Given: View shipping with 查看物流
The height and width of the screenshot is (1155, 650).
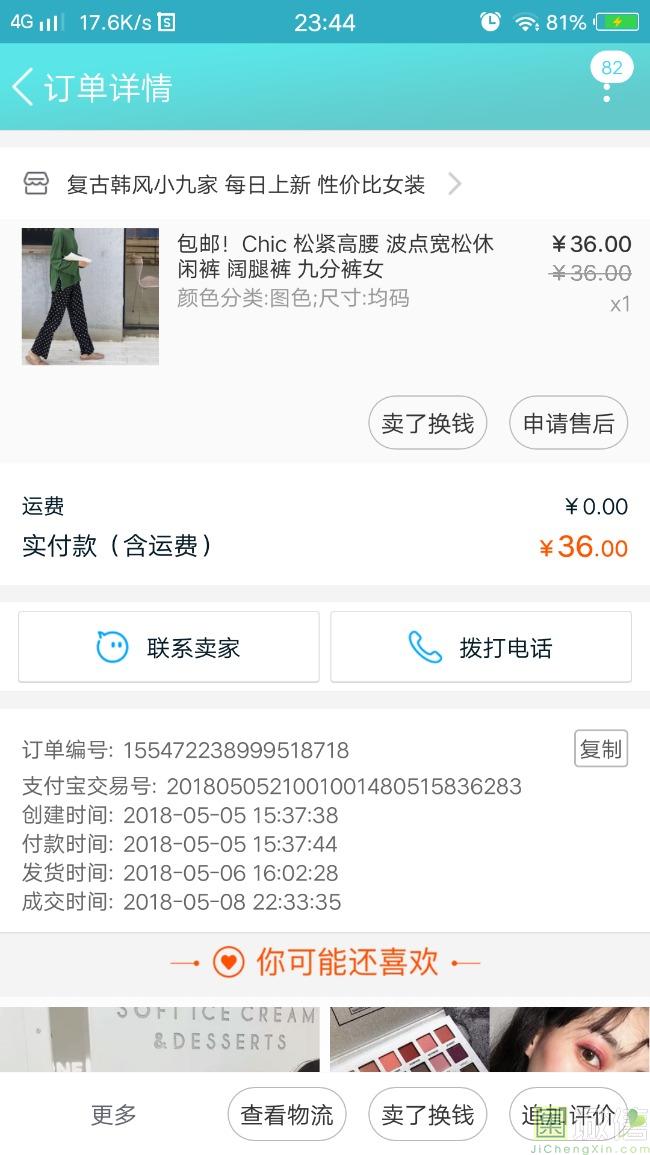Looking at the screenshot, I should click(287, 1114).
